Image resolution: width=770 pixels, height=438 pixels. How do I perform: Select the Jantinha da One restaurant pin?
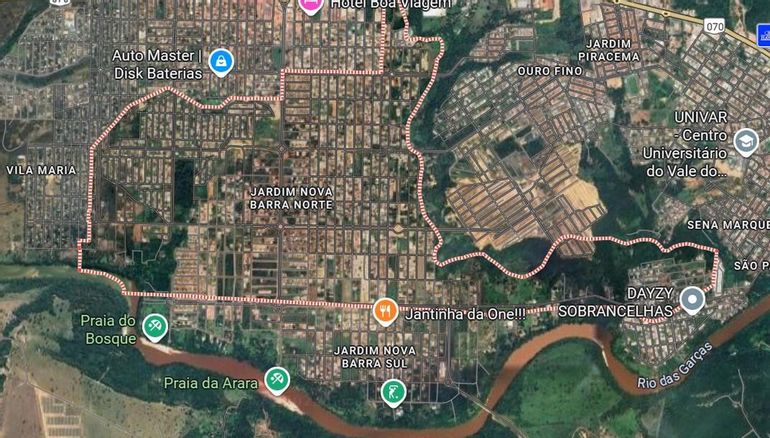tap(386, 311)
